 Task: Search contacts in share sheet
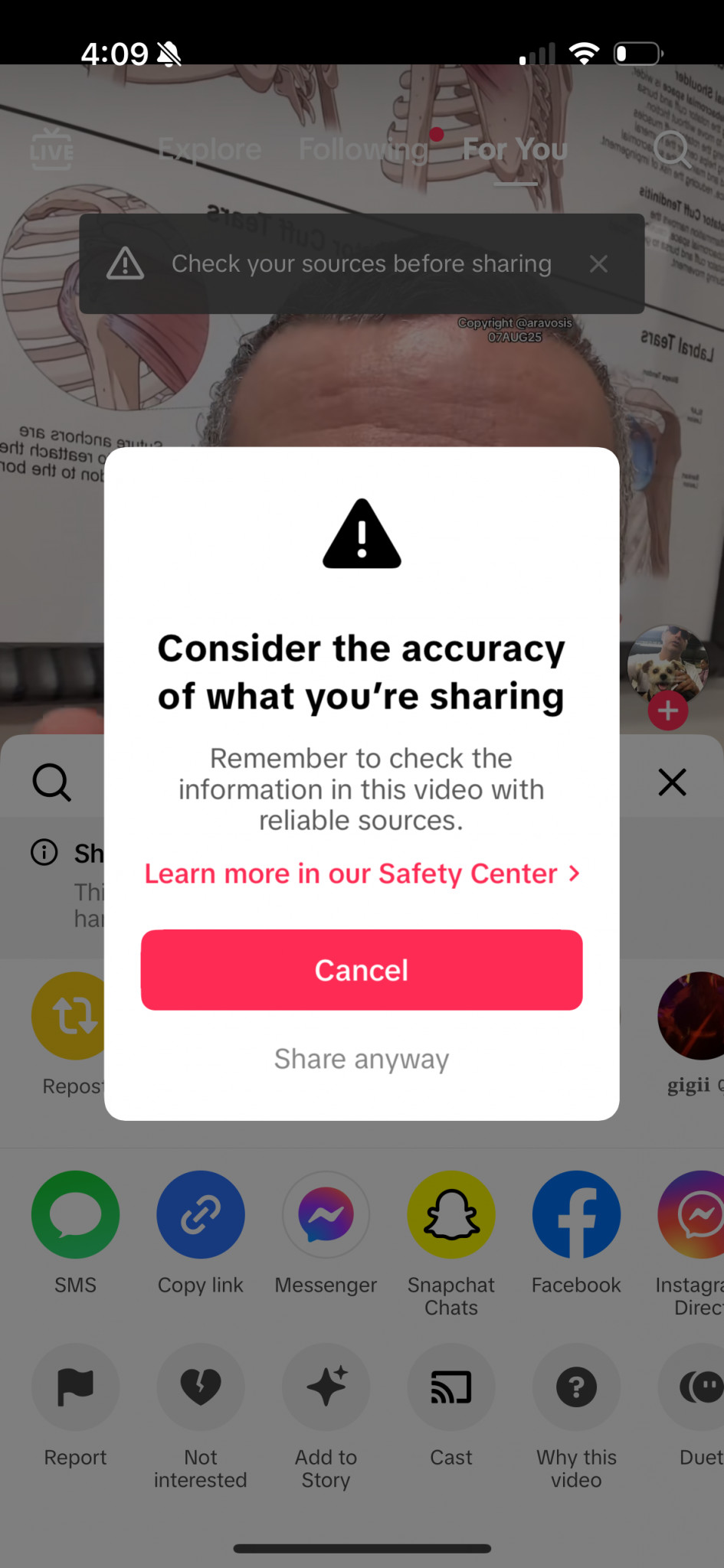(51, 782)
